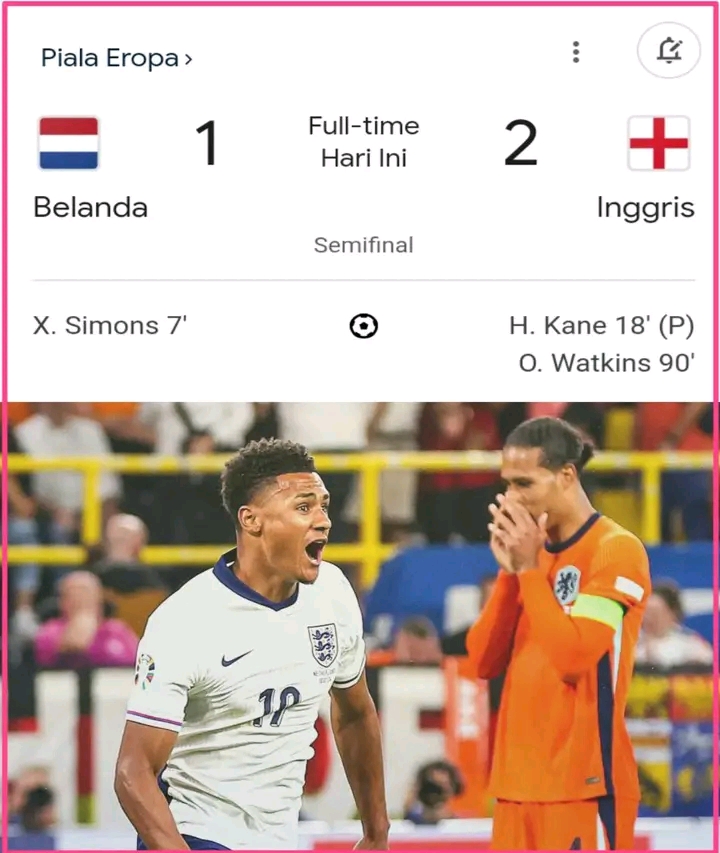This screenshot has width=720, height=853.
Task: Click the Belanda team name
Action: click(89, 207)
